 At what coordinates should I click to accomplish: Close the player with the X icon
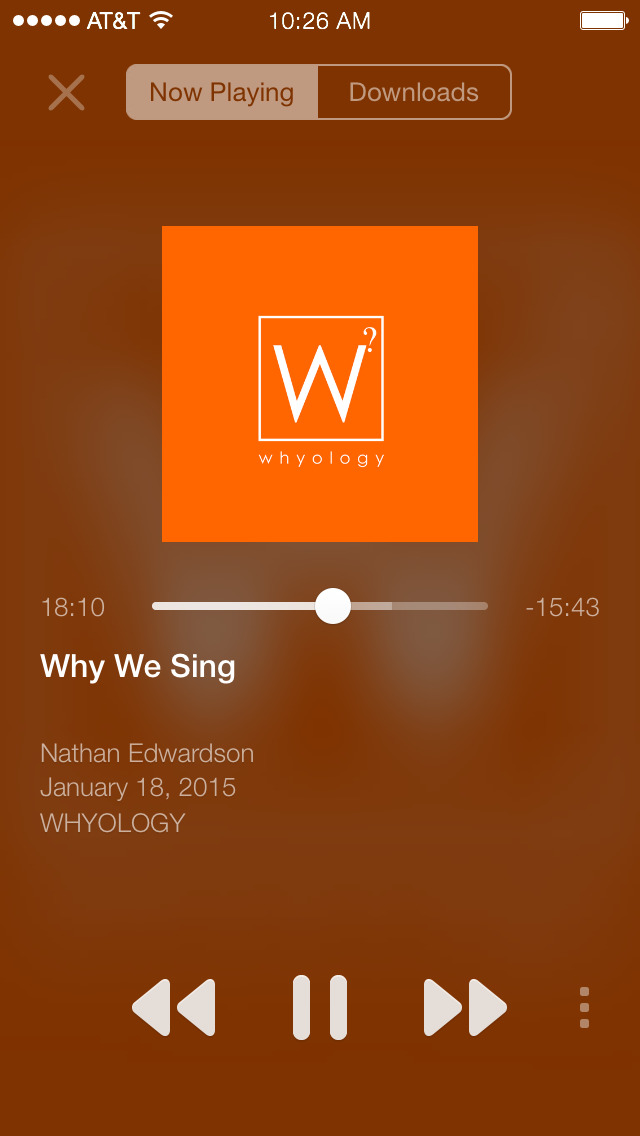66,92
